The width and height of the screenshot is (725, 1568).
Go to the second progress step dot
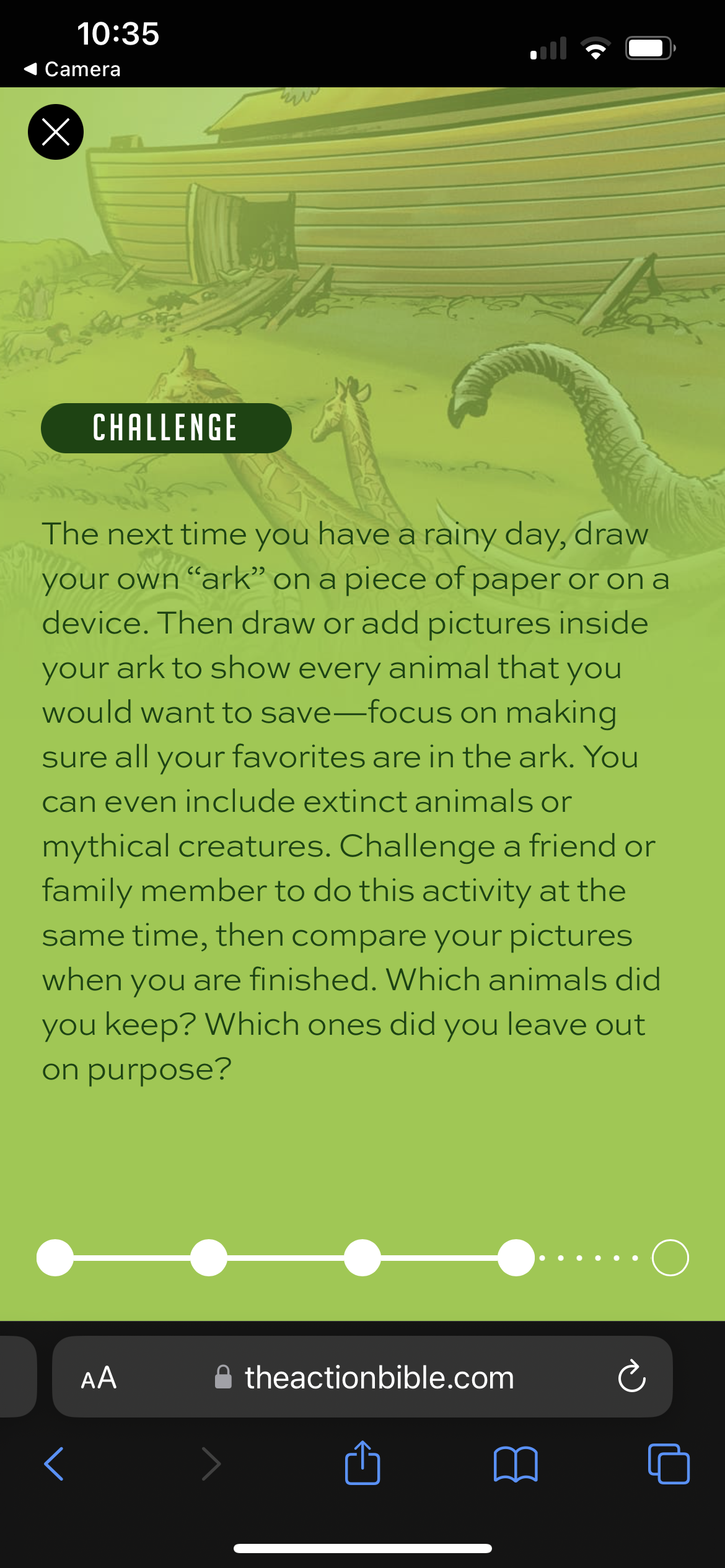coord(209,1258)
